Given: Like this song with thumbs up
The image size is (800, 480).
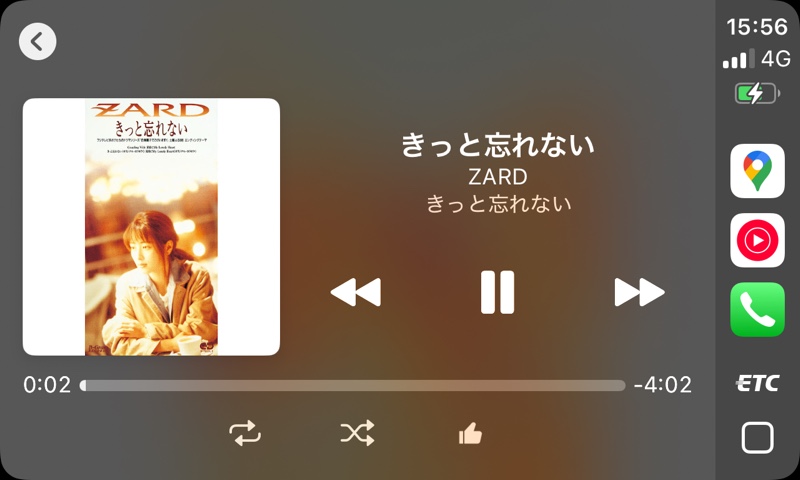Looking at the screenshot, I should coord(470,433).
